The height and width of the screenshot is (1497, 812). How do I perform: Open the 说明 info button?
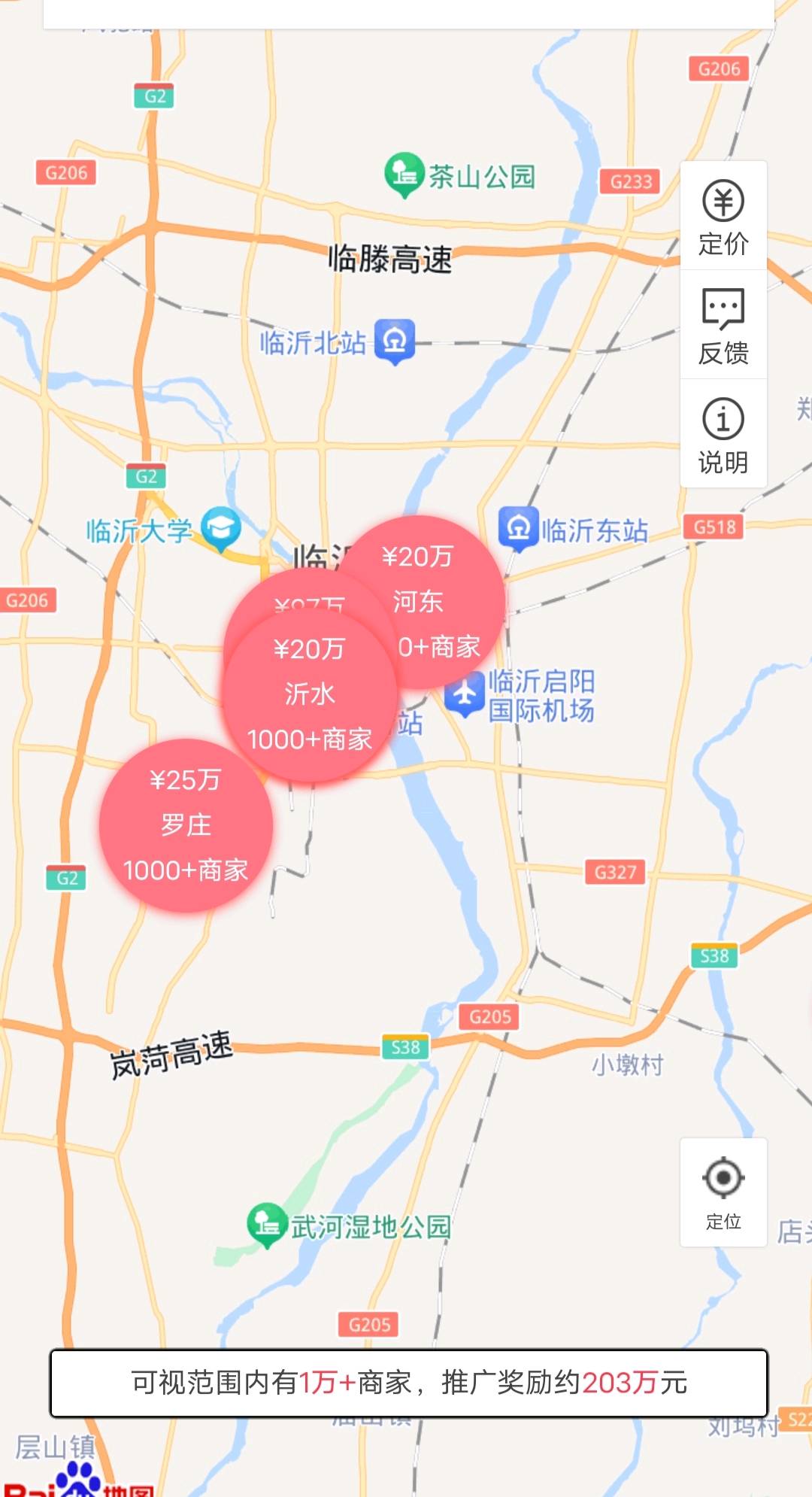point(723,435)
